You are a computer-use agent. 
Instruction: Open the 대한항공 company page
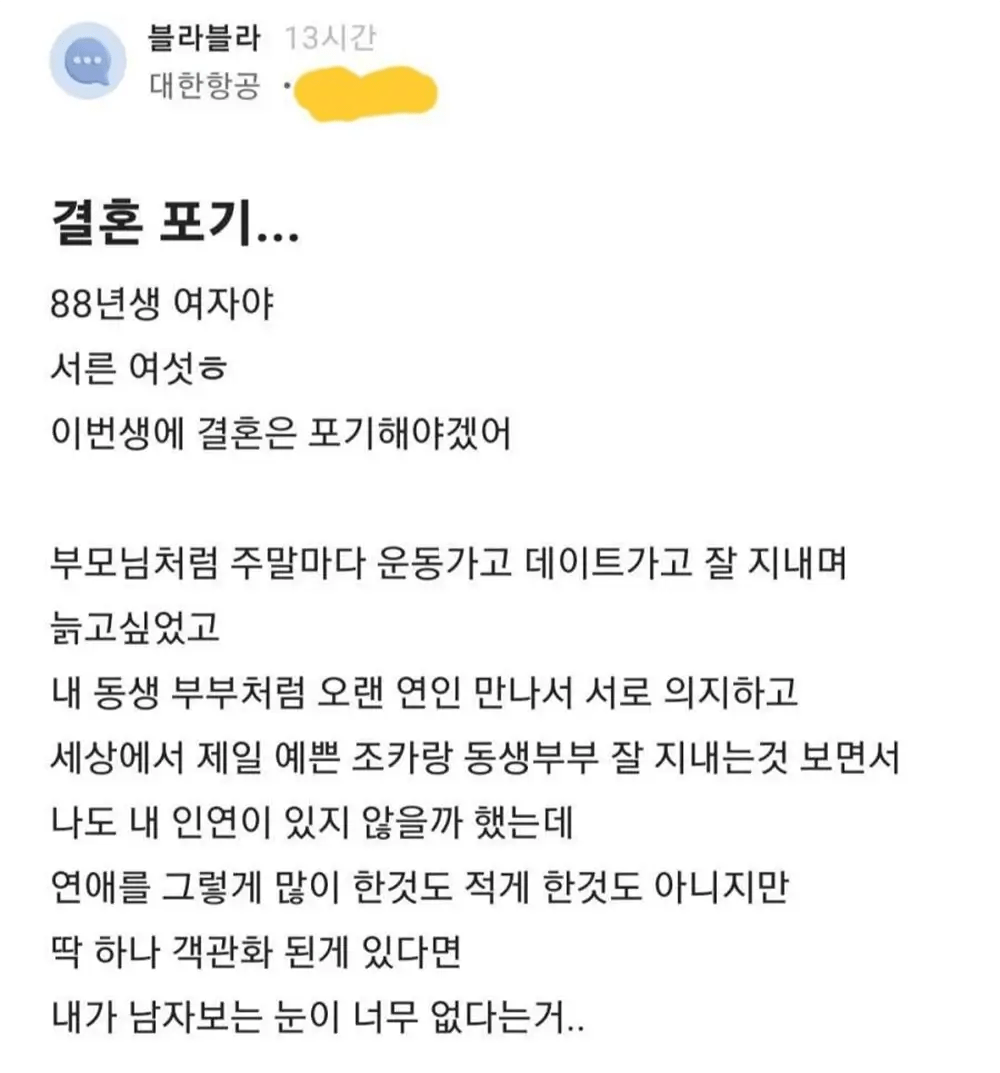[x=204, y=87]
